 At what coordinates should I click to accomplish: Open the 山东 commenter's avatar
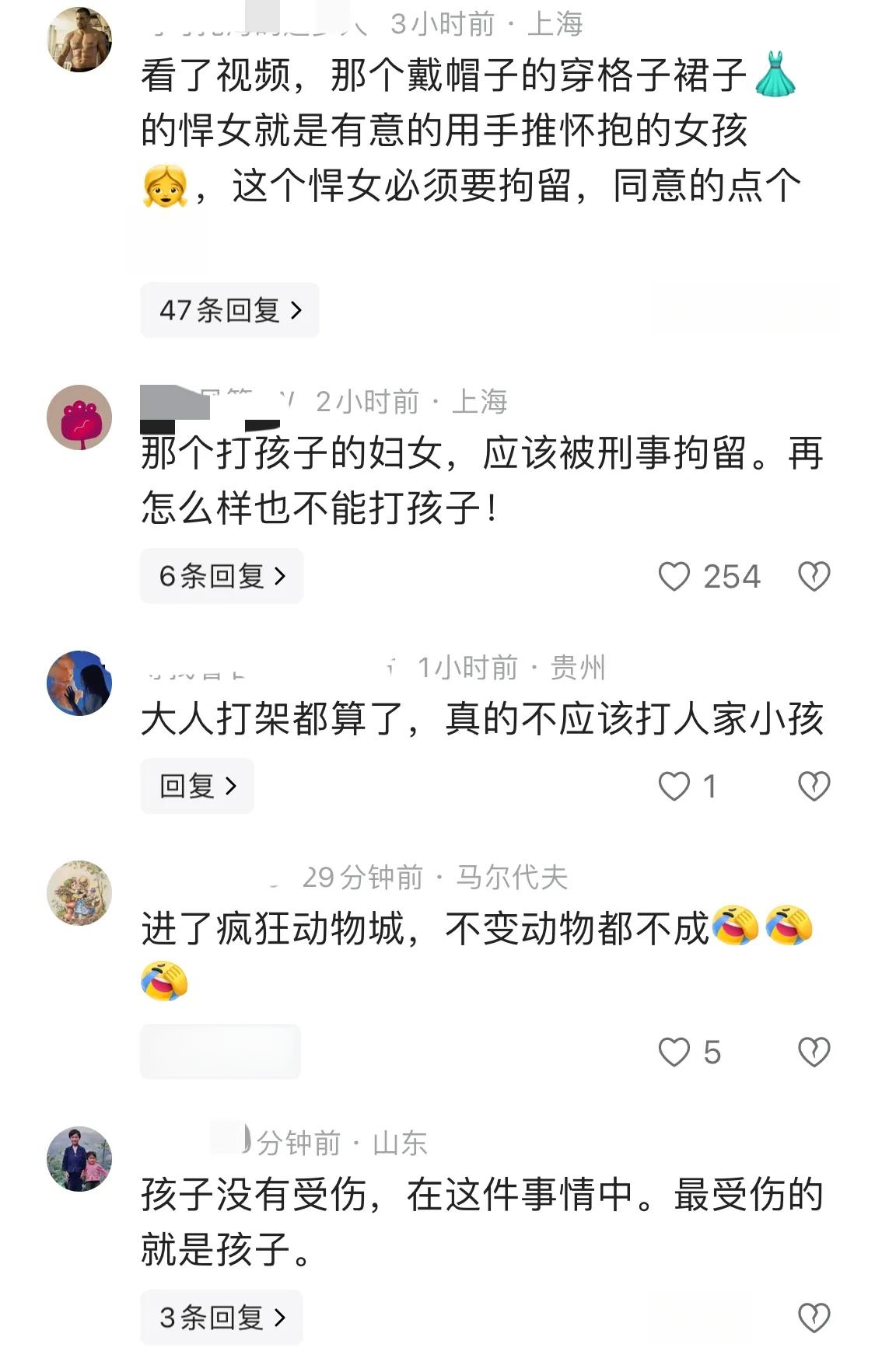click(79, 1159)
